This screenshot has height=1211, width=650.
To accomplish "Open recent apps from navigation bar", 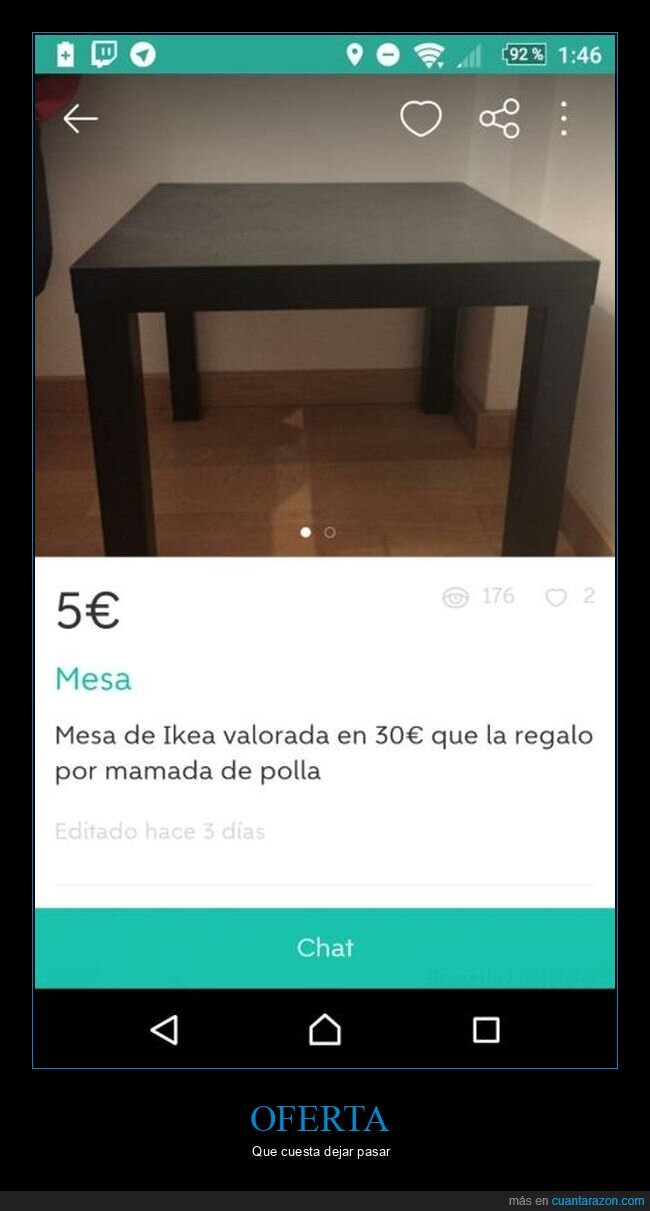I will click(x=486, y=1030).
